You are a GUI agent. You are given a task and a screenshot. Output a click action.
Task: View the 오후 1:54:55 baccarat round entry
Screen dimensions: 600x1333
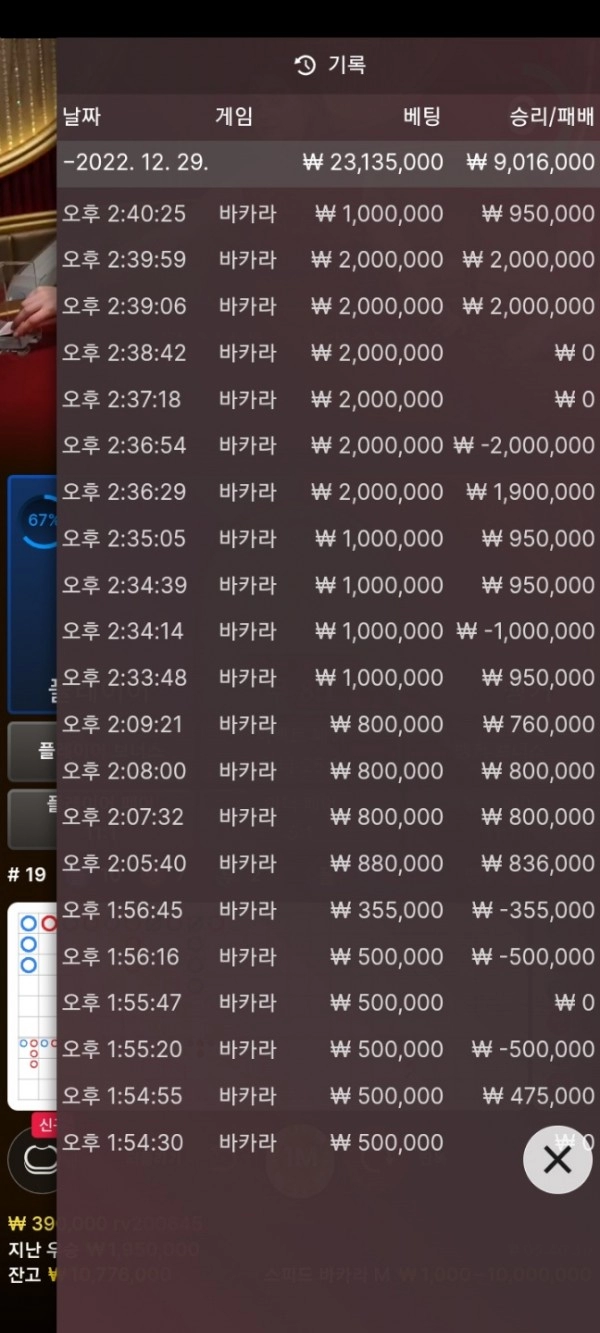[328, 1096]
